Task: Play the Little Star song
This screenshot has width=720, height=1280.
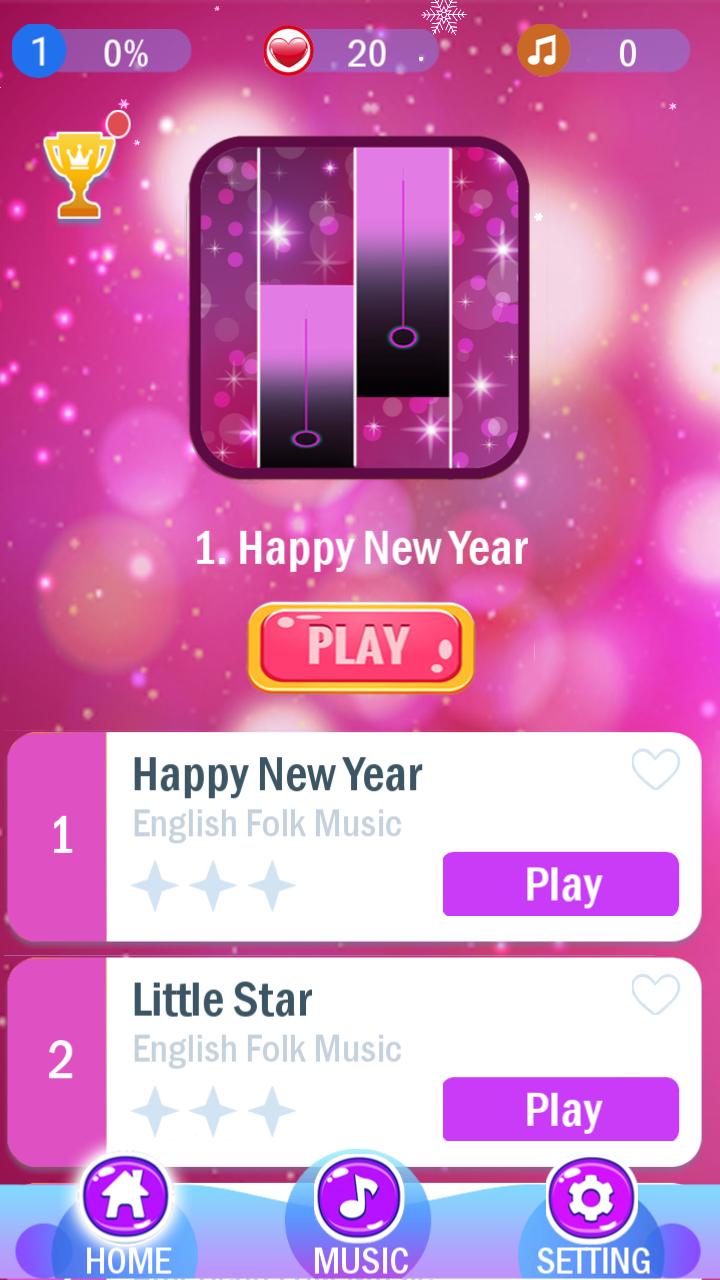Action: click(560, 1109)
